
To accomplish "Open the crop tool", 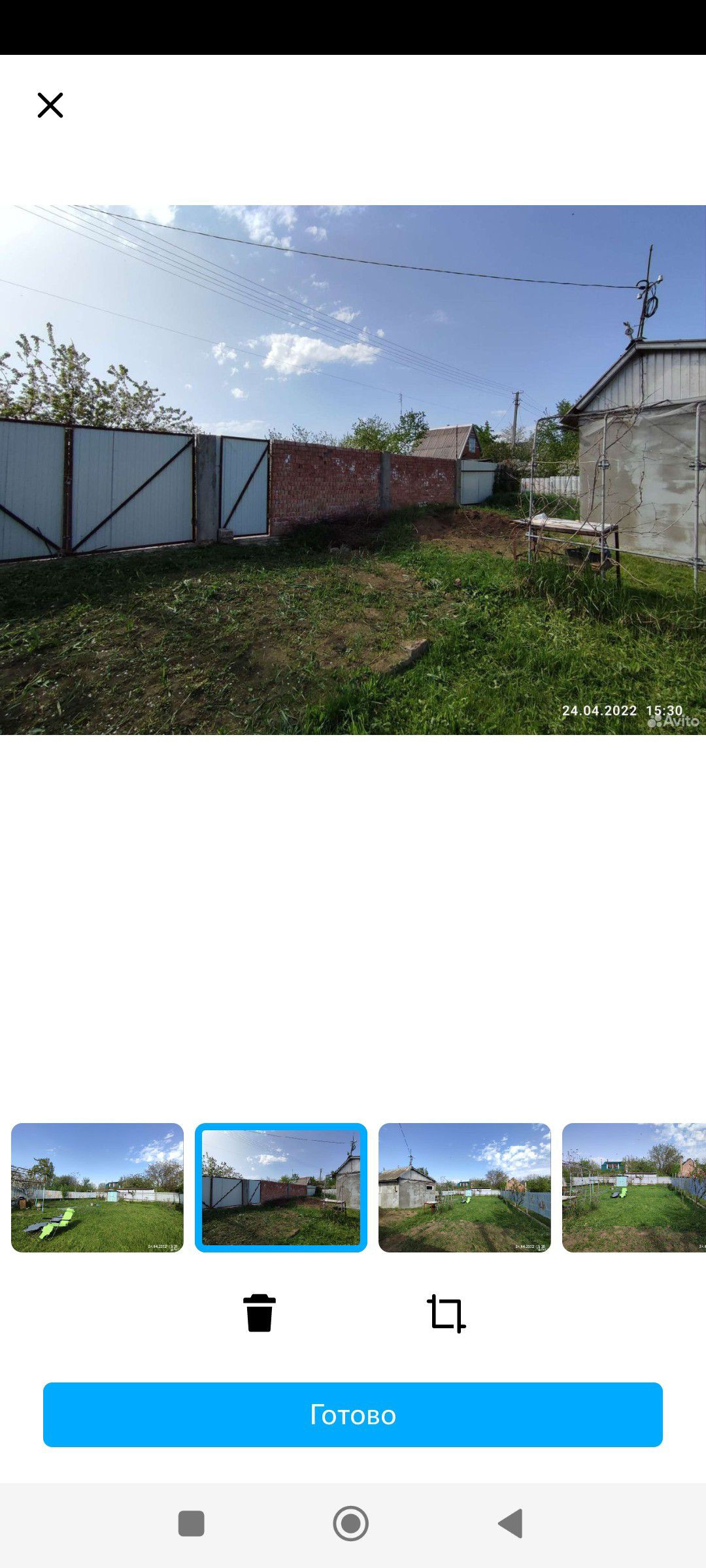I will coord(446,1313).
